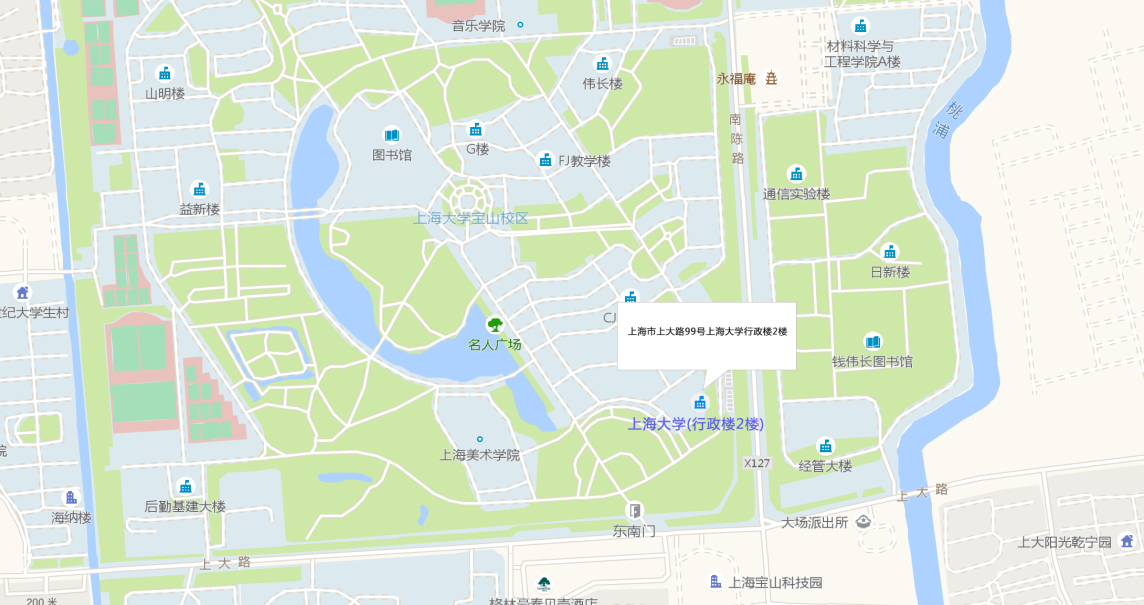Open the 上海宝山科技园 marker
The image size is (1144, 605).
(716, 582)
